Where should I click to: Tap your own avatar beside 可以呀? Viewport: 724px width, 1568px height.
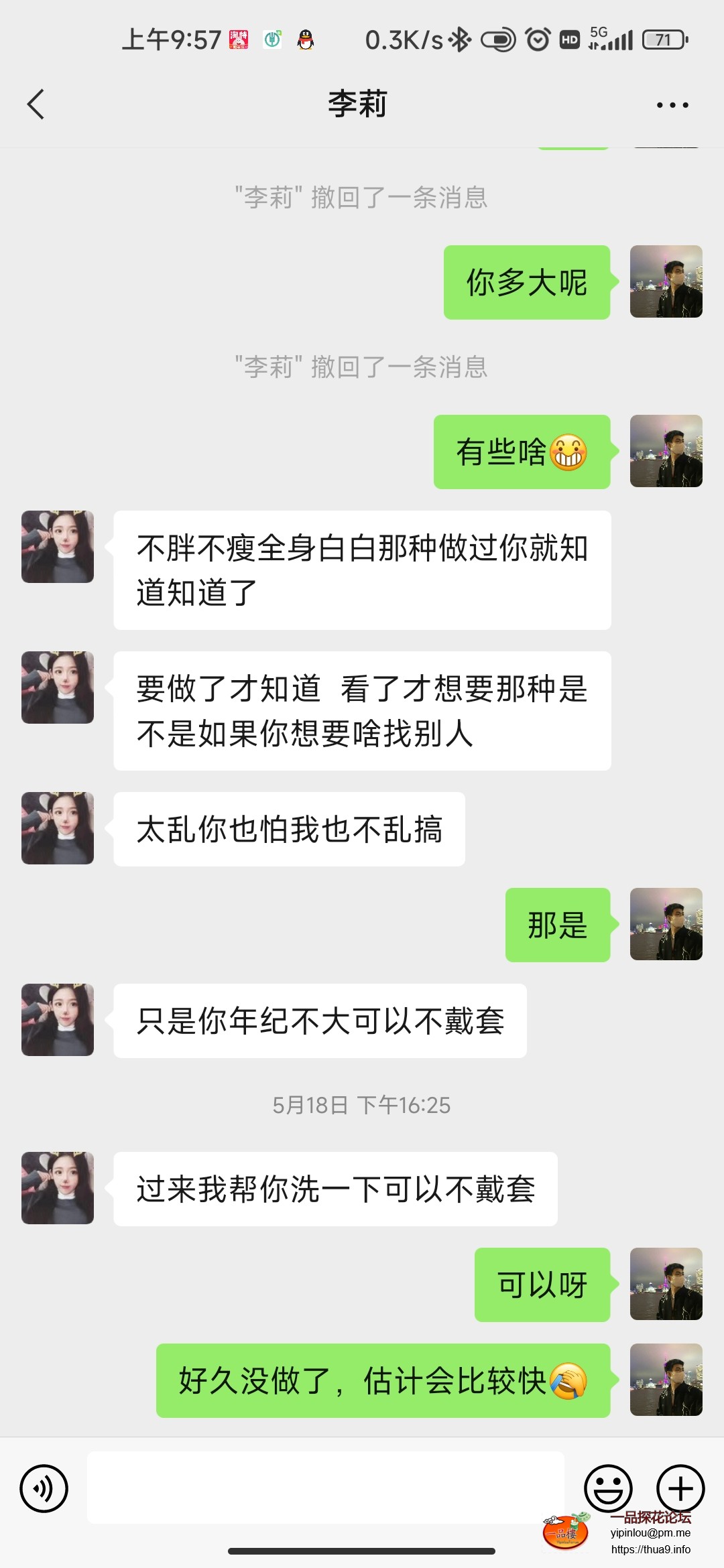click(666, 1283)
